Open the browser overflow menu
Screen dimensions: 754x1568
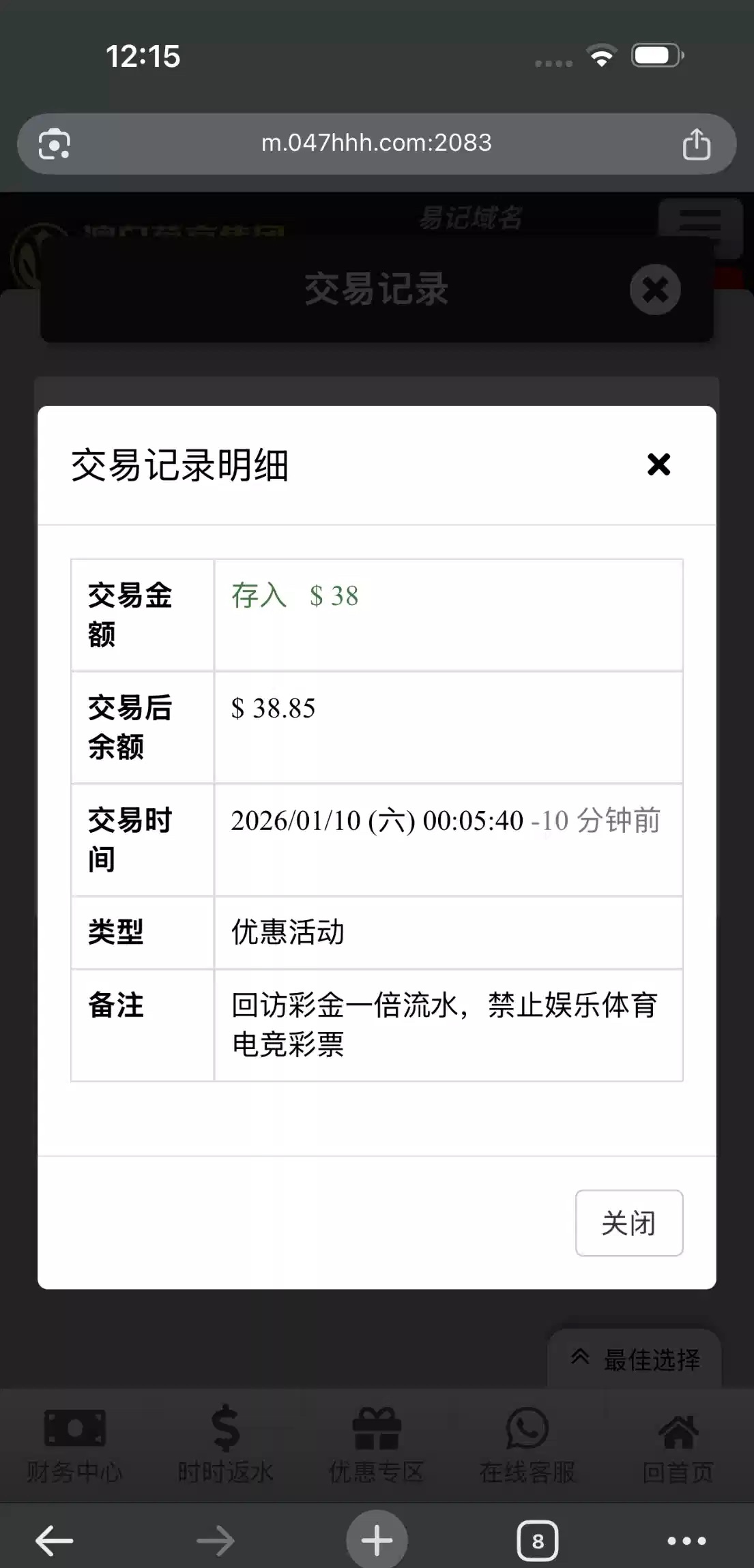point(686,1541)
